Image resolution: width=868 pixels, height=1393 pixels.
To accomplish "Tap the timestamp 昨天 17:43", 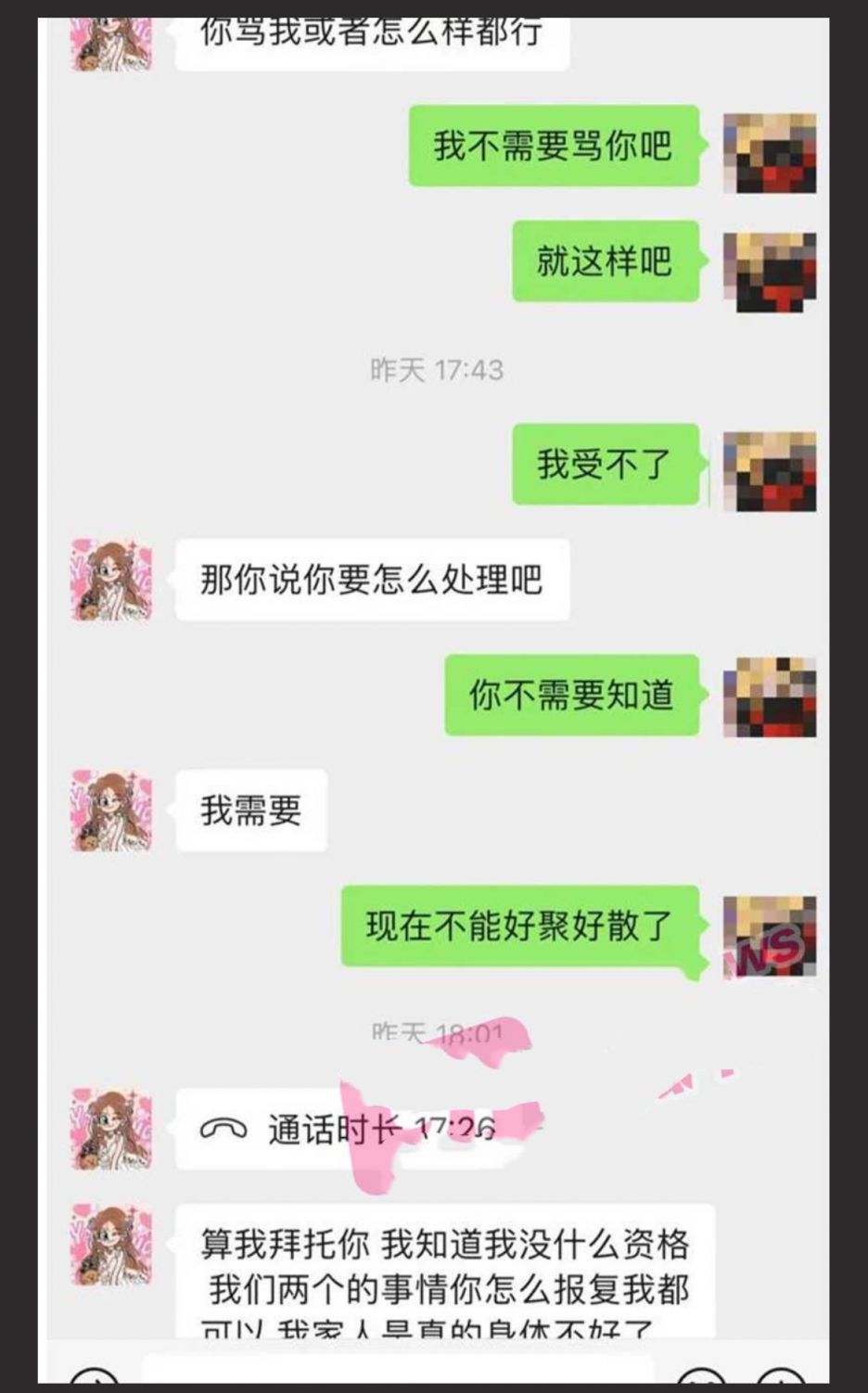I will pyautogui.click(x=436, y=367).
